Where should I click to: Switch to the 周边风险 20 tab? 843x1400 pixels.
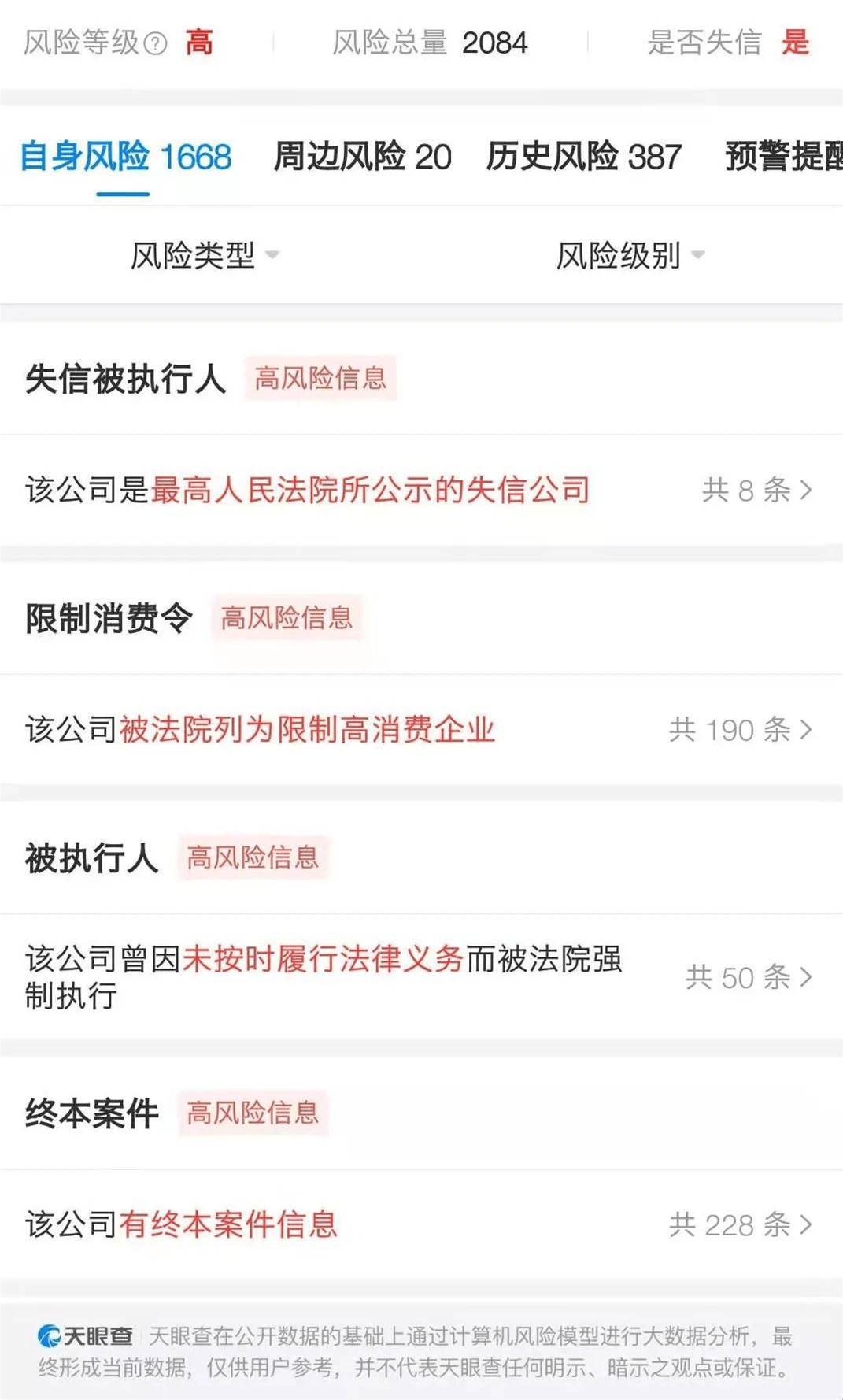[x=363, y=156]
